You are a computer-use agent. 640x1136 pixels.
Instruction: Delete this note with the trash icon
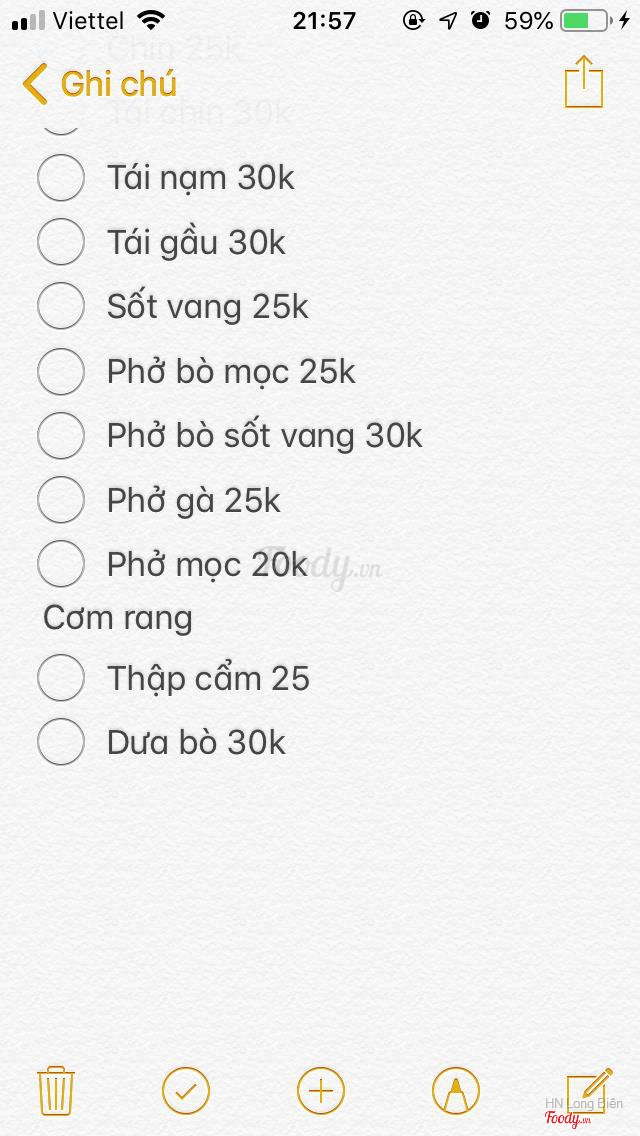pyautogui.click(x=56, y=1090)
